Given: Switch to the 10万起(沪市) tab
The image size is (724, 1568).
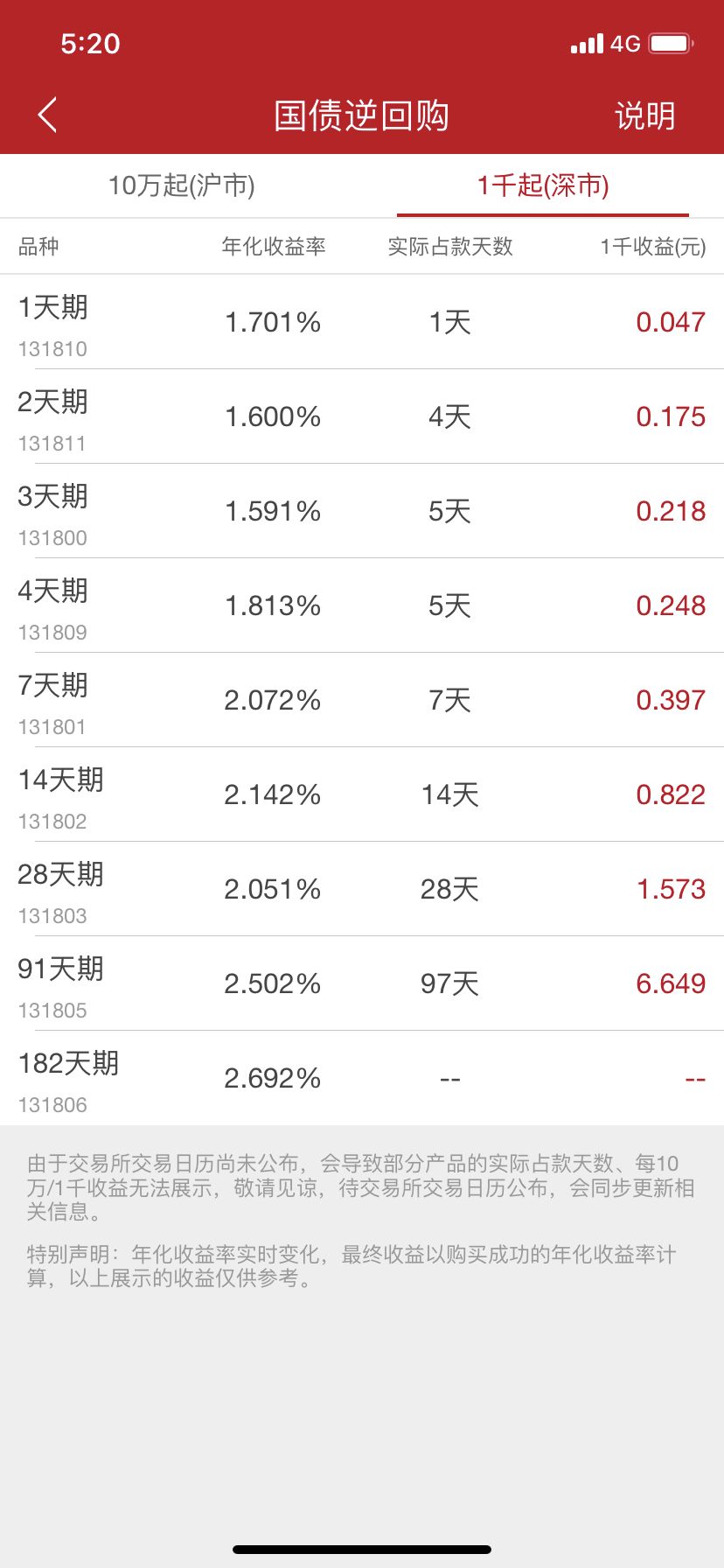Looking at the screenshot, I should tap(181, 185).
